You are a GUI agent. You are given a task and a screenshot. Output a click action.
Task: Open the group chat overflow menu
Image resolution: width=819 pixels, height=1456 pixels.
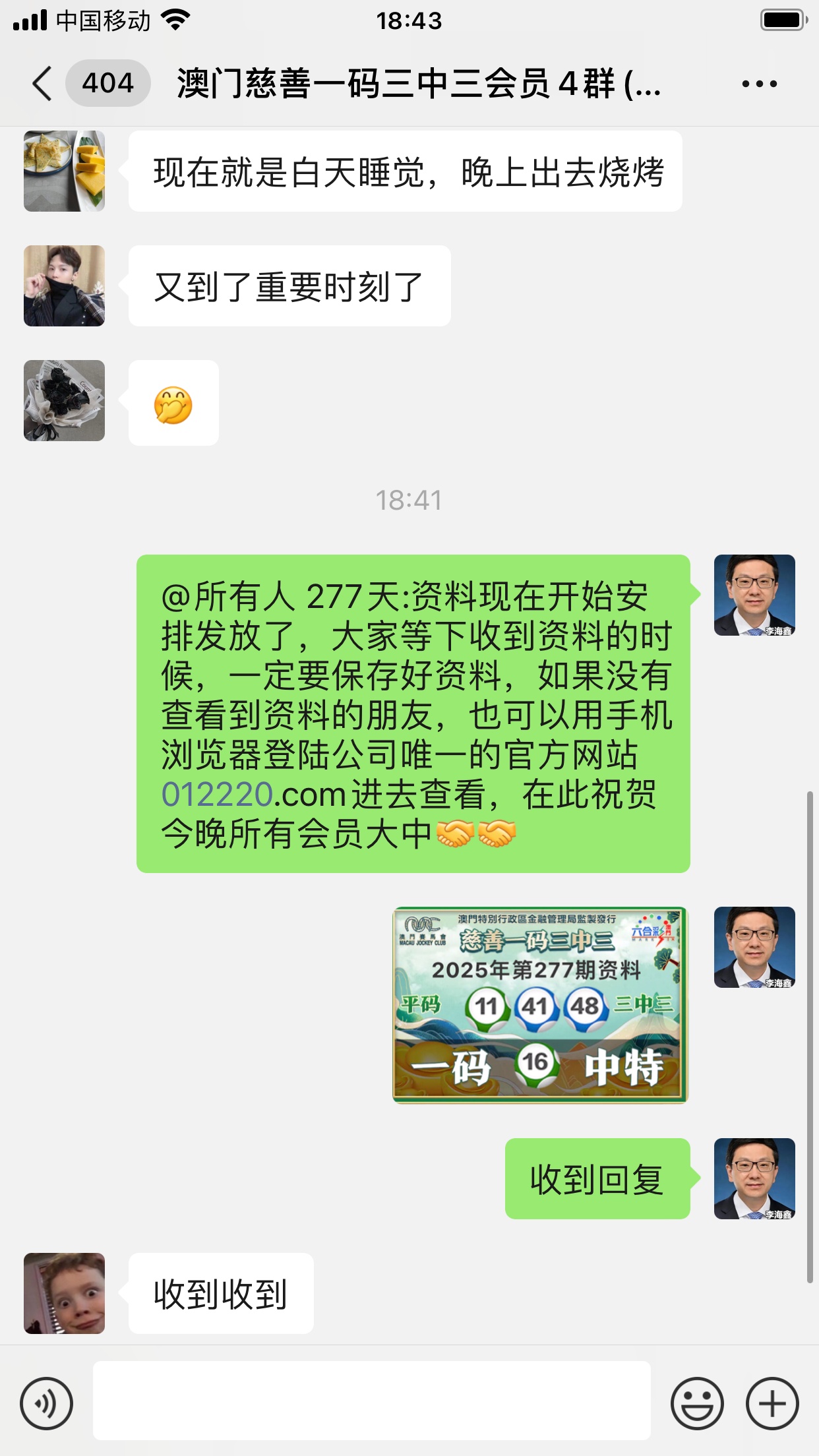pos(759,84)
